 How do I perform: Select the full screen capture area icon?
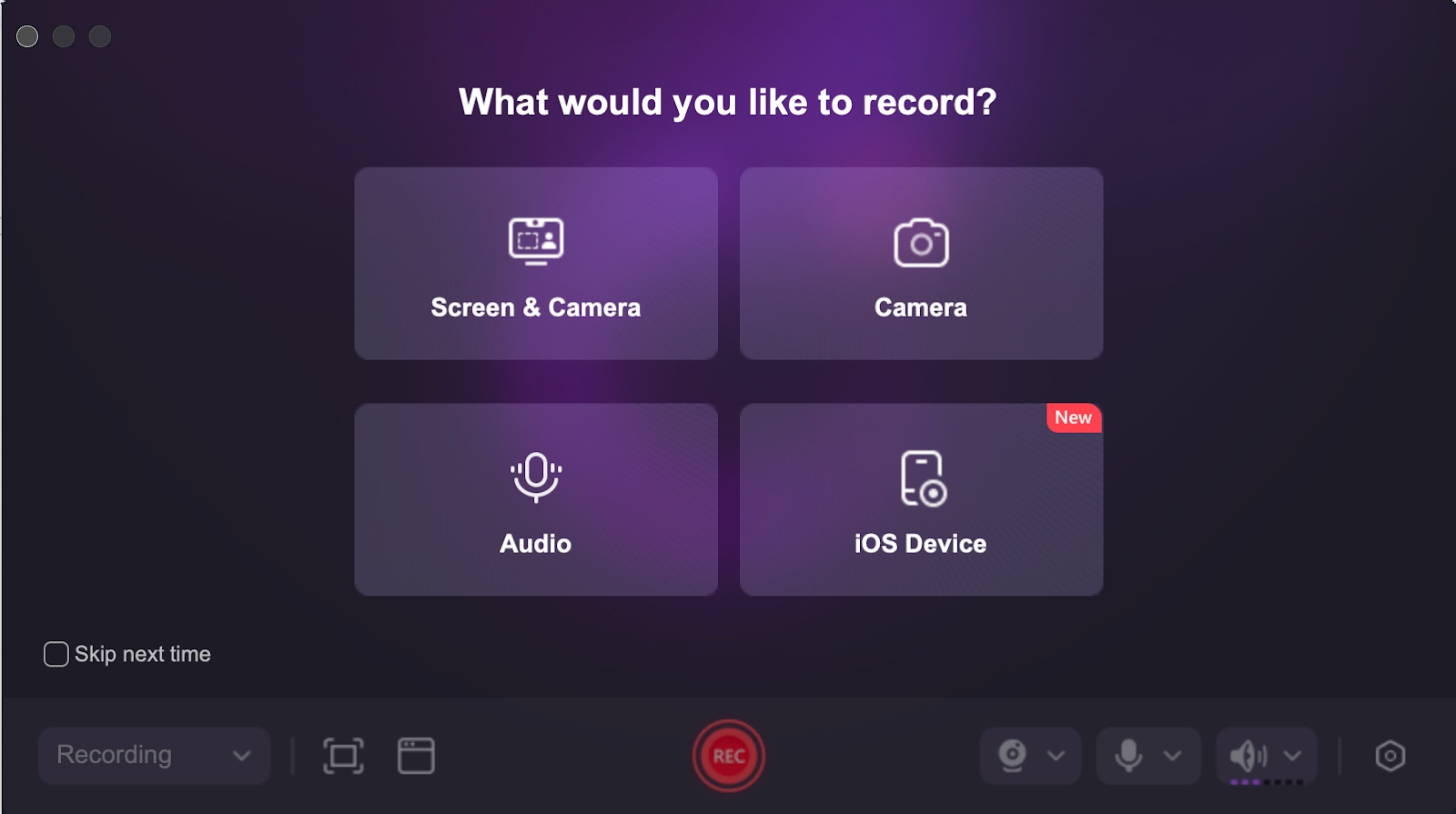(x=343, y=756)
